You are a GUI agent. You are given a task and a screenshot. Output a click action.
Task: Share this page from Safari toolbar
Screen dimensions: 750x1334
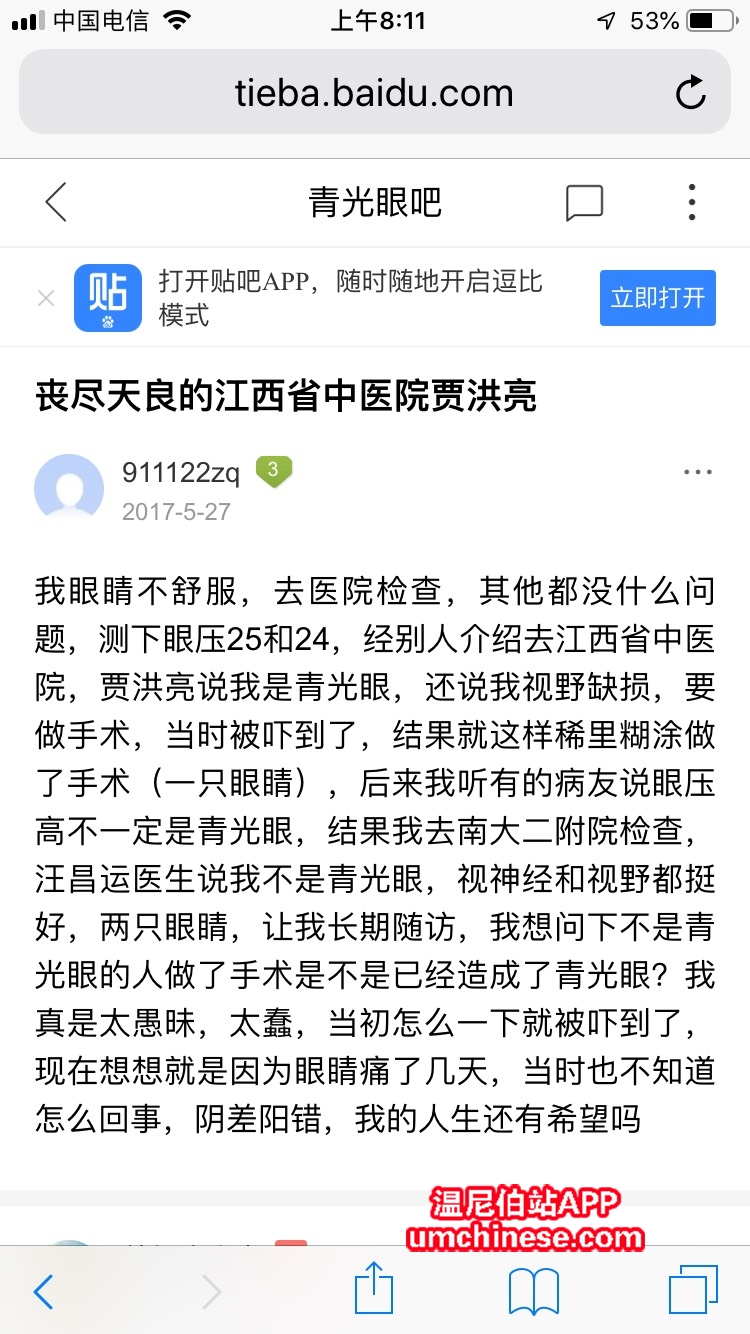click(x=374, y=1290)
